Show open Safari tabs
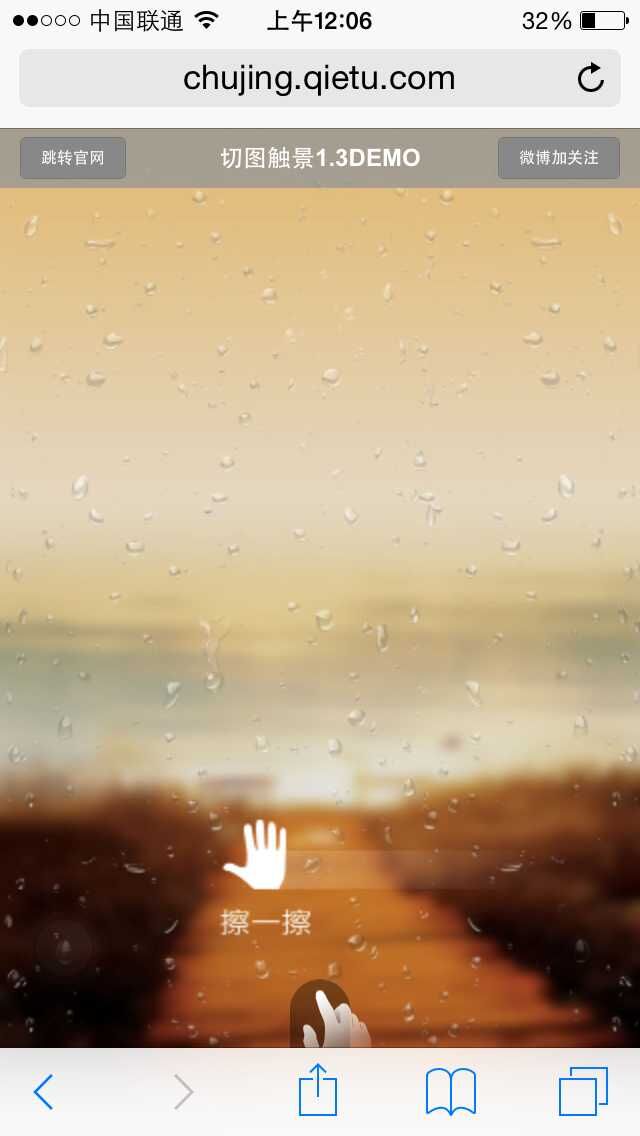 (583, 1091)
